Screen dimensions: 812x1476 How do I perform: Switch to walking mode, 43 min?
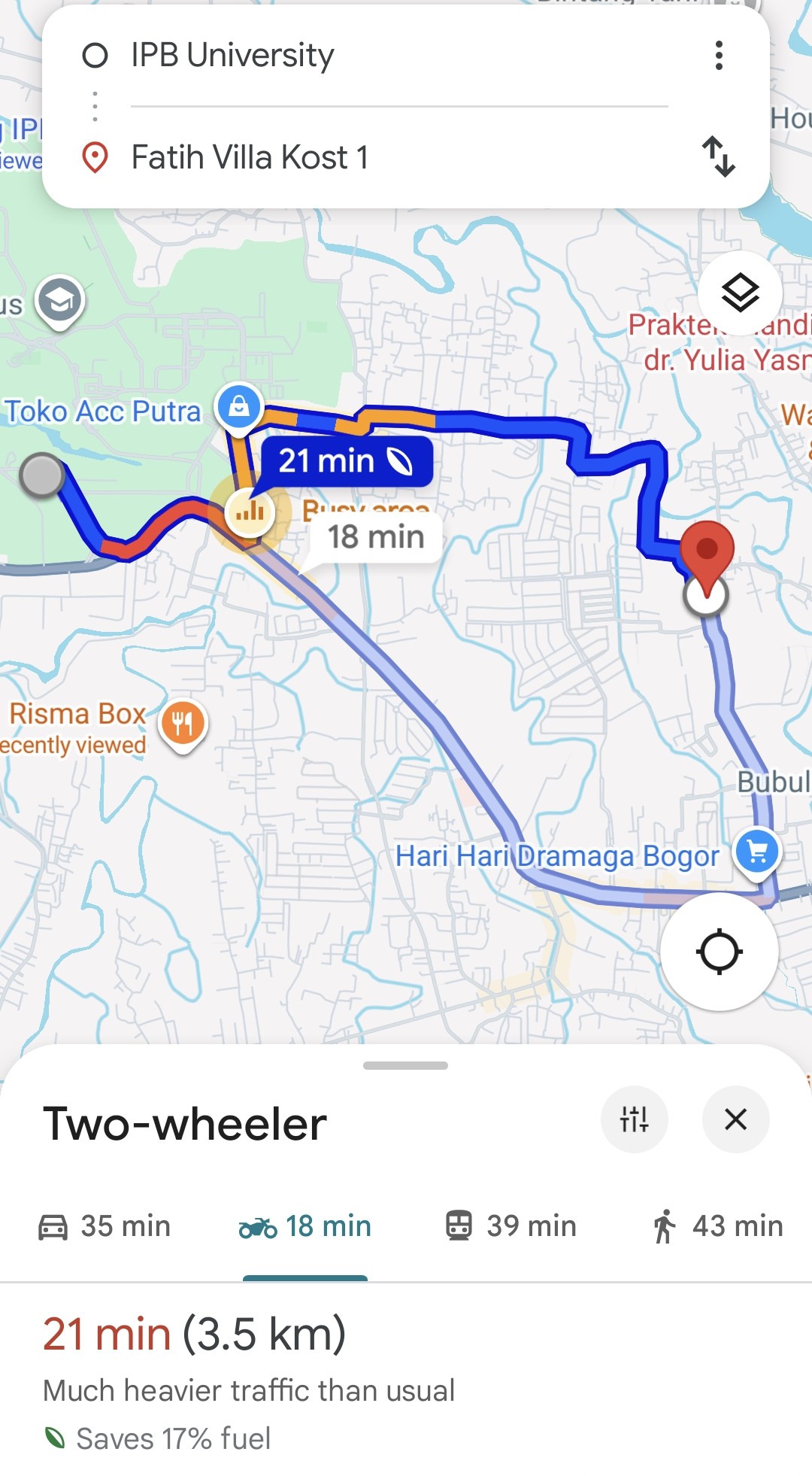pos(718,1226)
